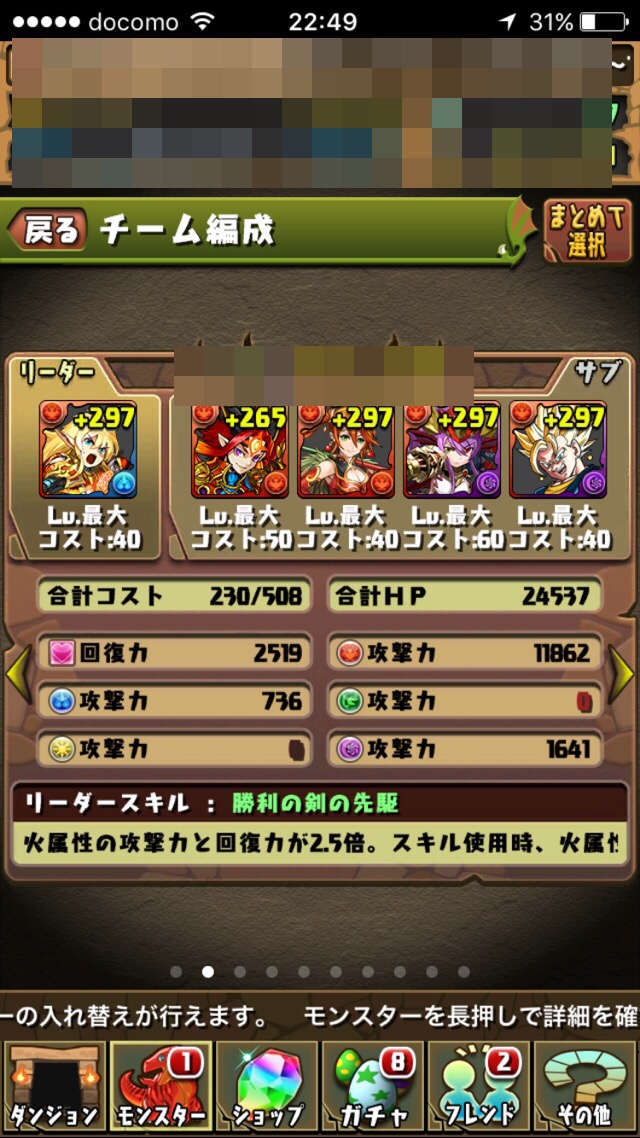Go to the ガチャ tab
Screen dimensions: 640x1138
373,1086
